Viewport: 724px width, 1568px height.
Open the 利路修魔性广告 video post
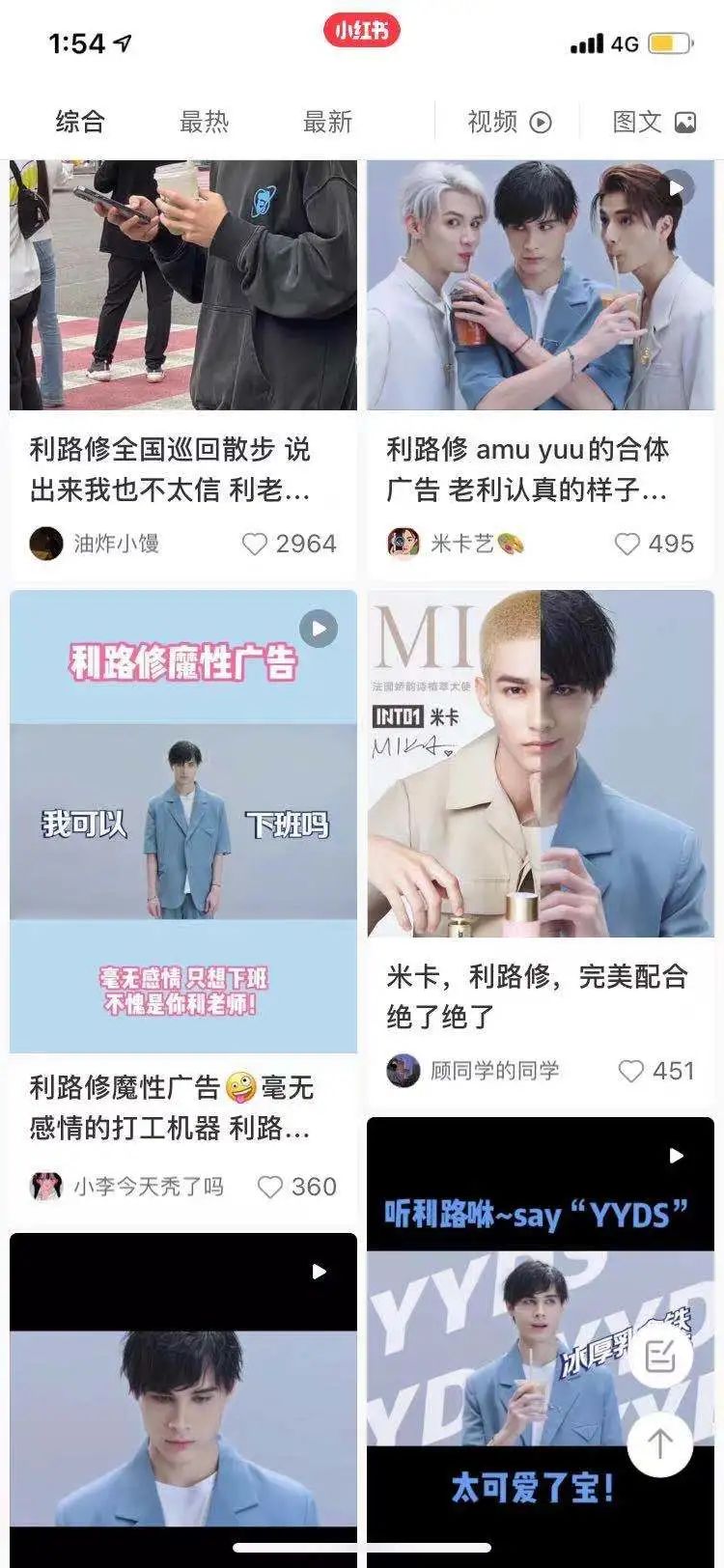click(x=182, y=821)
